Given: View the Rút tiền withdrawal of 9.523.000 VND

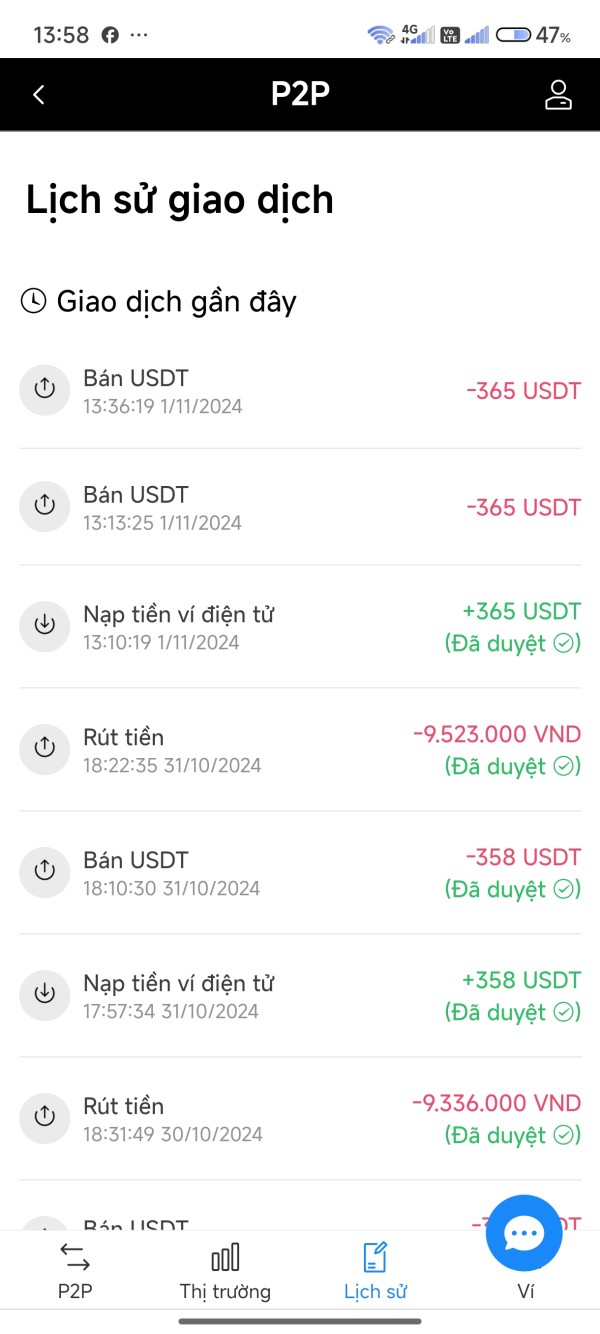Looking at the screenshot, I should 300,749.
